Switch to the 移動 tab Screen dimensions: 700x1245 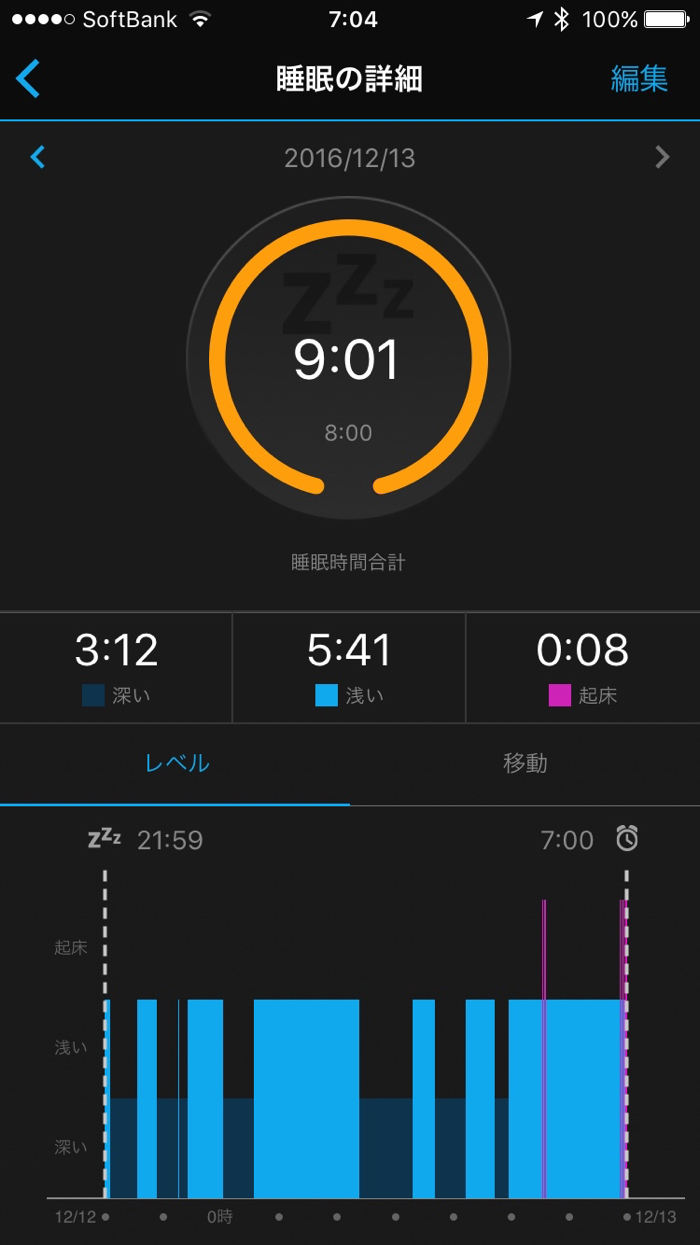point(525,763)
